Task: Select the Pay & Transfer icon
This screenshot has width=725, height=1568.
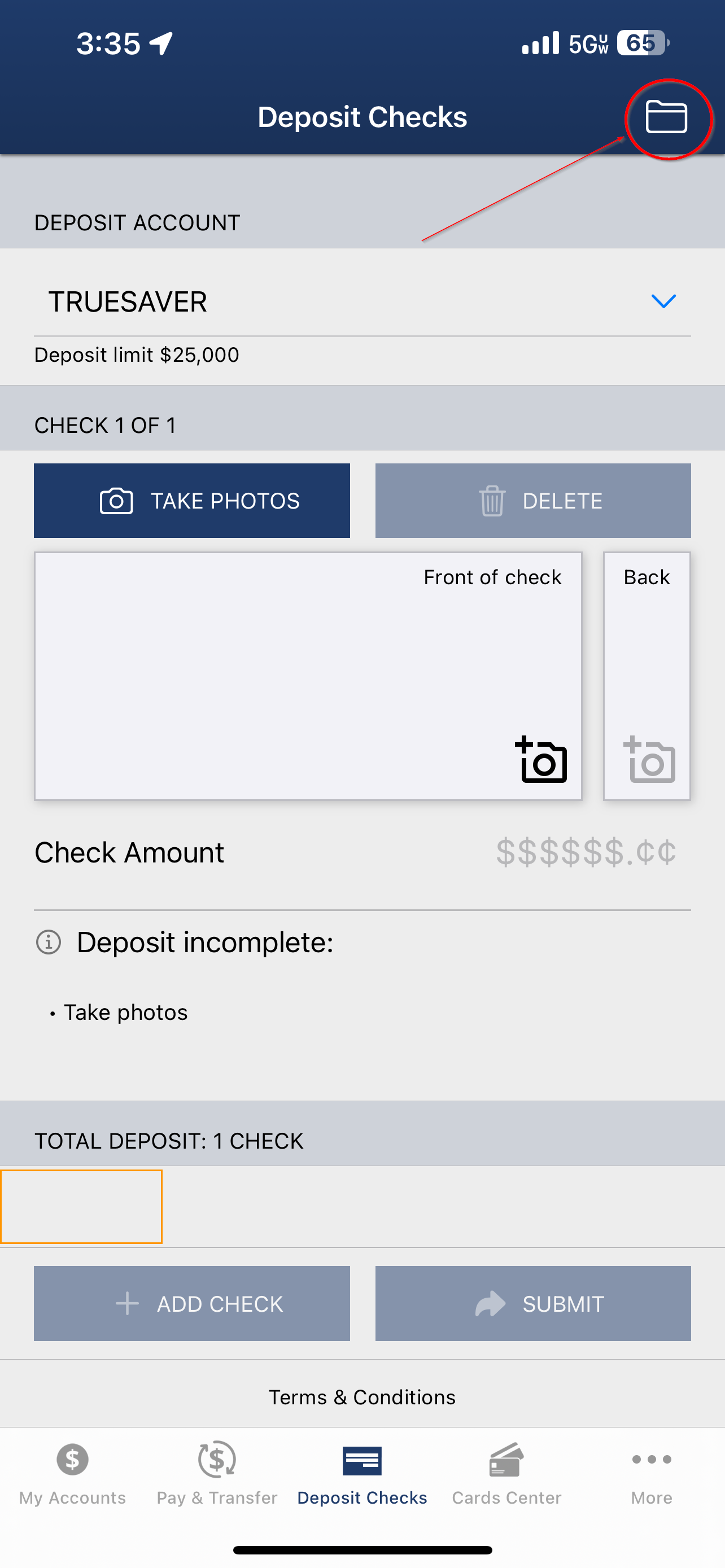Action: coord(217,1460)
